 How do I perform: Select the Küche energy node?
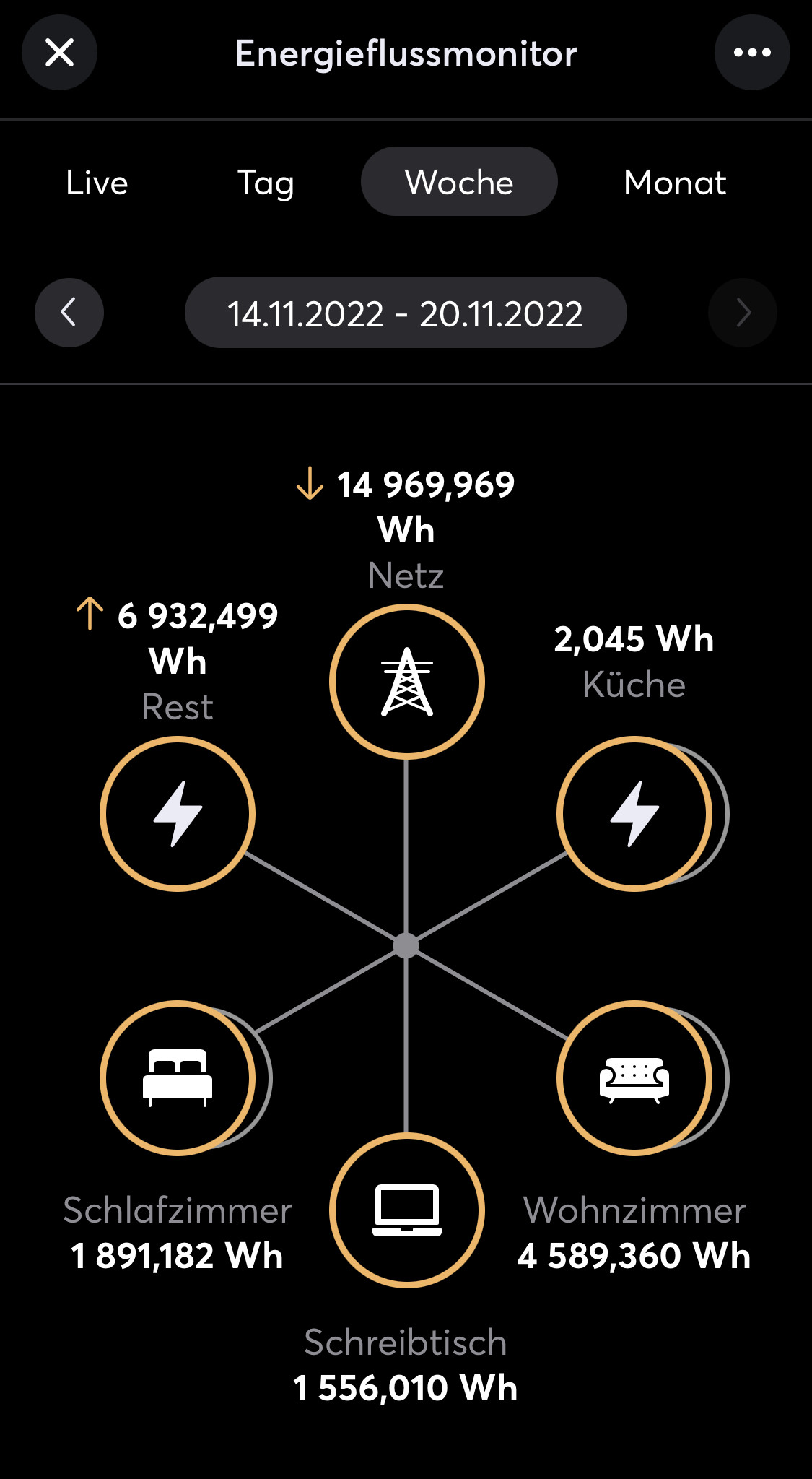[634, 814]
